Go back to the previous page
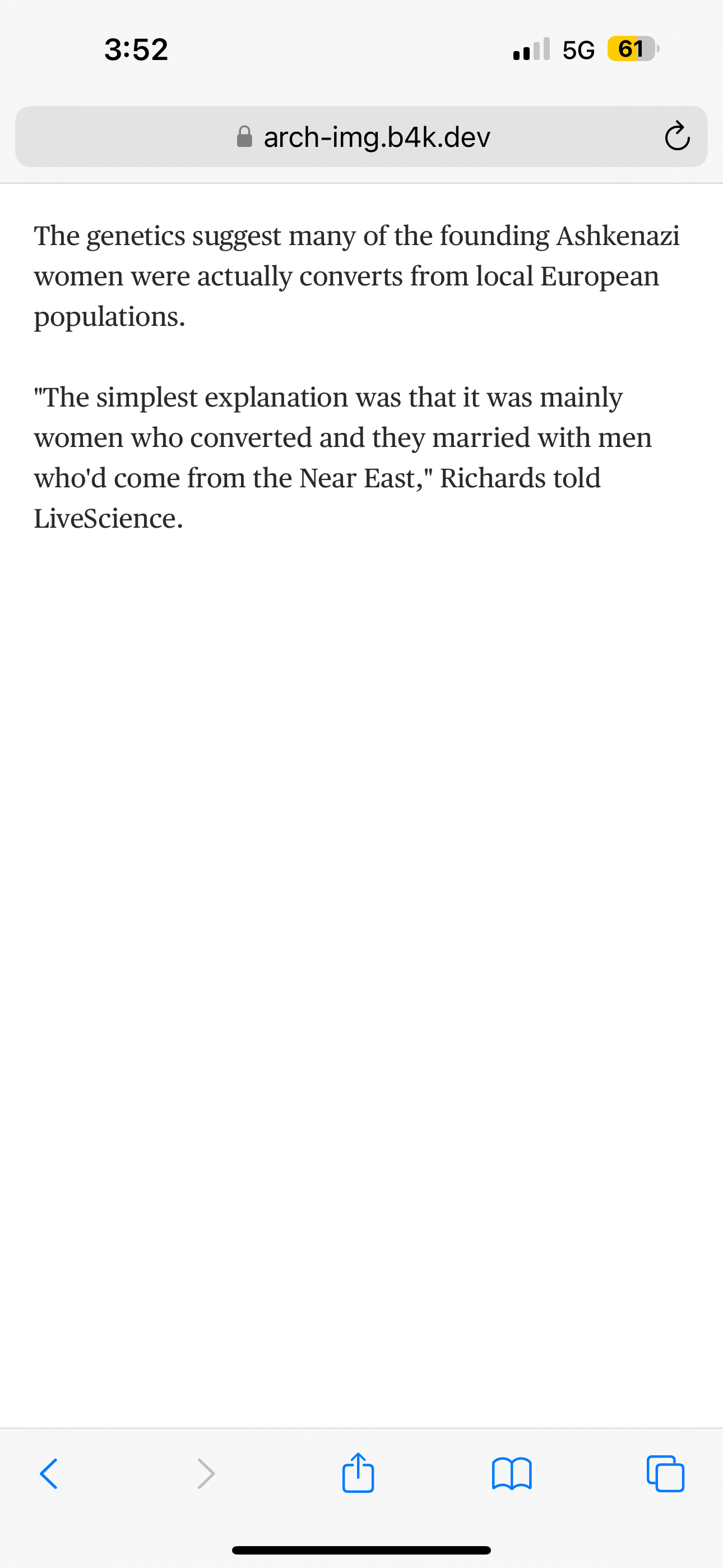 [x=49, y=1473]
